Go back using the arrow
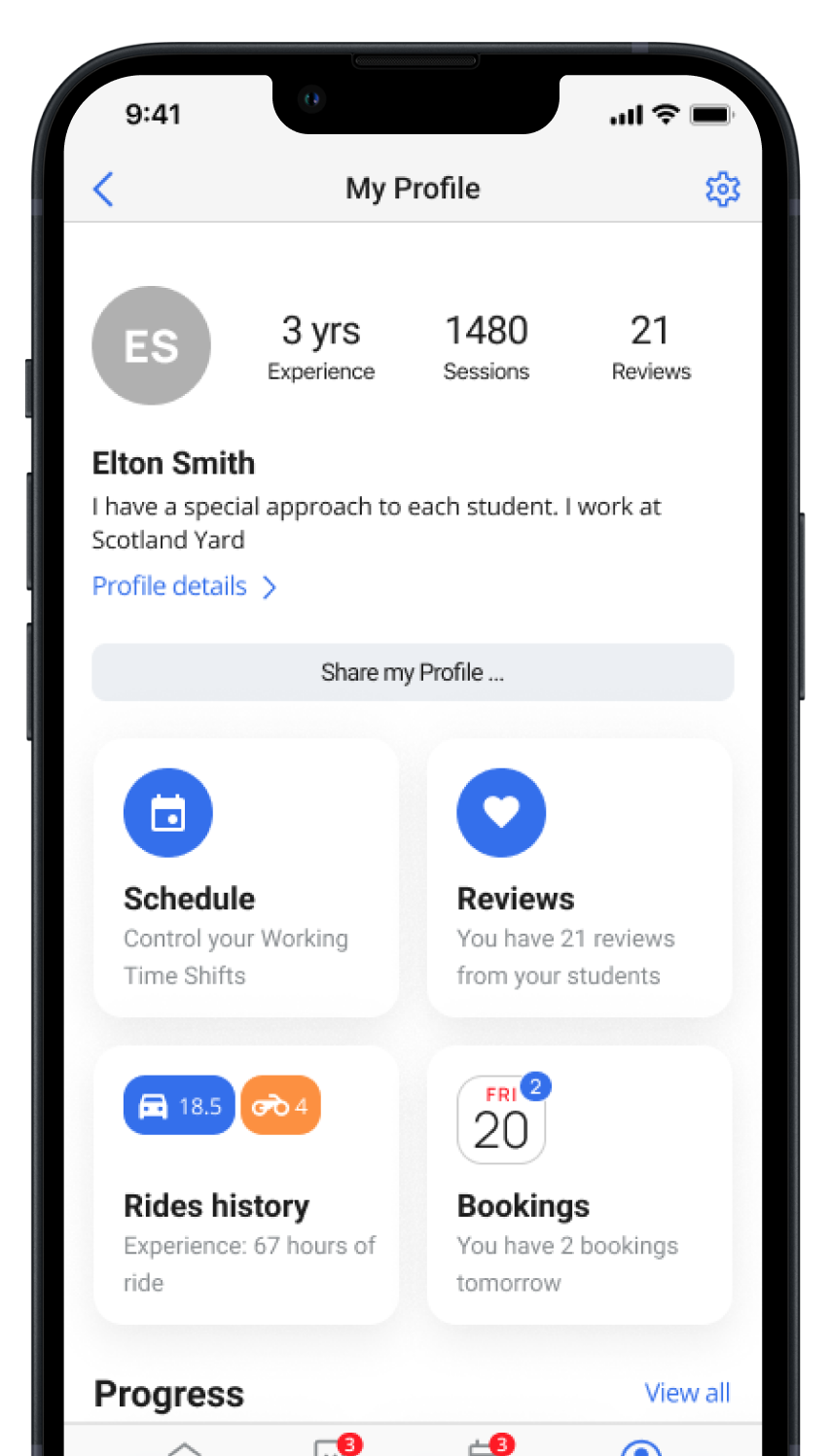The height and width of the screenshot is (1456, 830). (x=104, y=189)
